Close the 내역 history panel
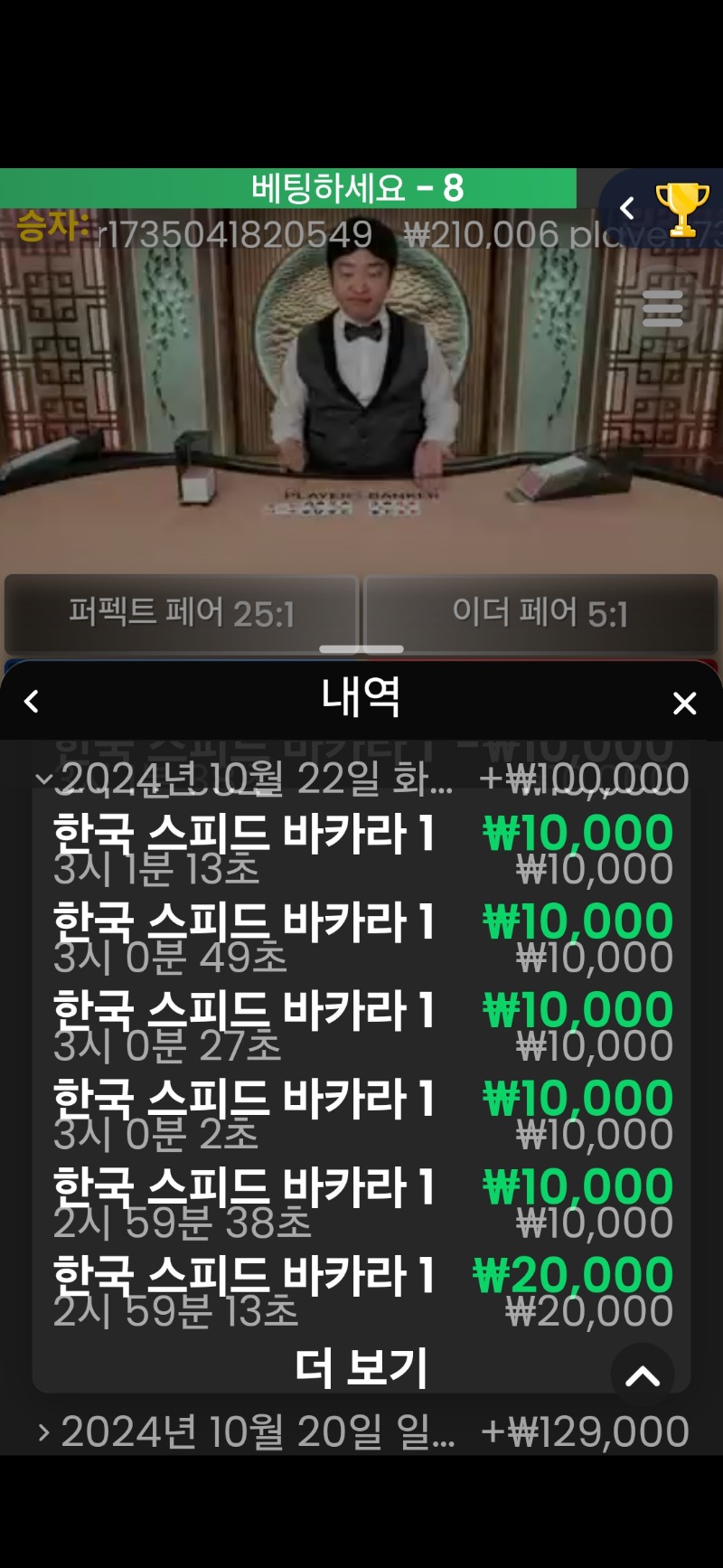 tap(684, 703)
